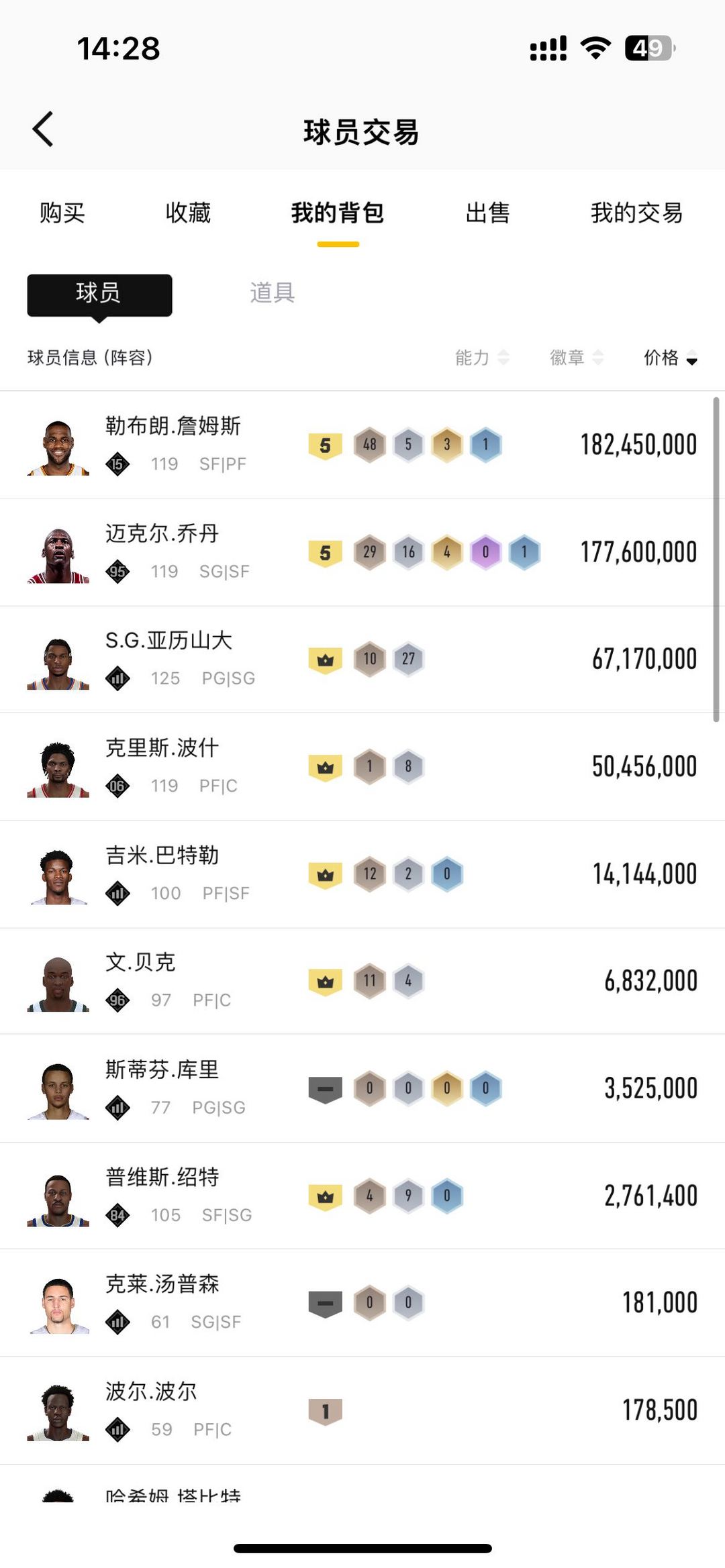The height and width of the screenshot is (1568, 725).
Task: Open 斯蒂芬.库里 player row
Action: [362, 1088]
